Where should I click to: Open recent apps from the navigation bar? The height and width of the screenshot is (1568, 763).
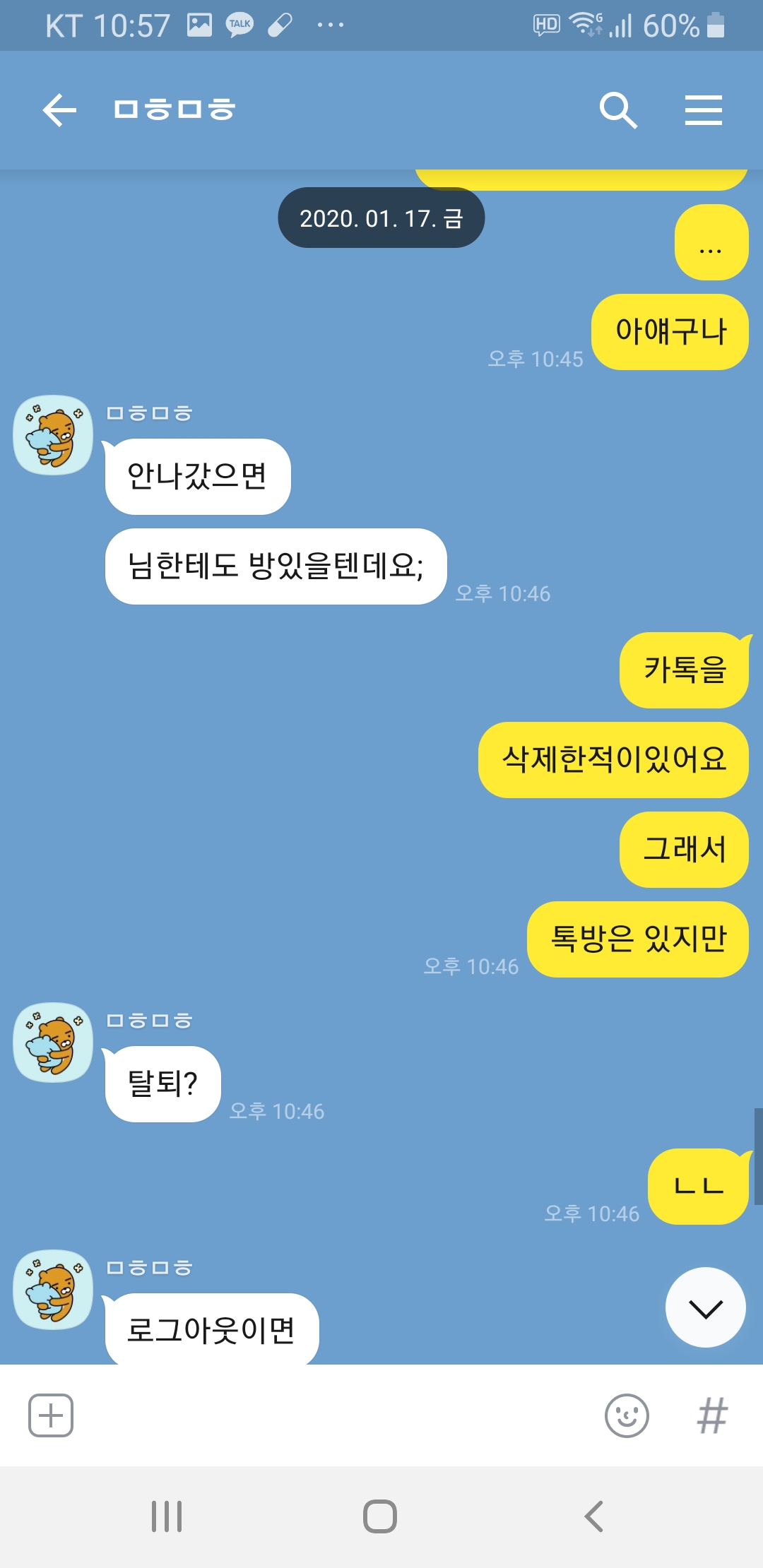(x=167, y=1516)
